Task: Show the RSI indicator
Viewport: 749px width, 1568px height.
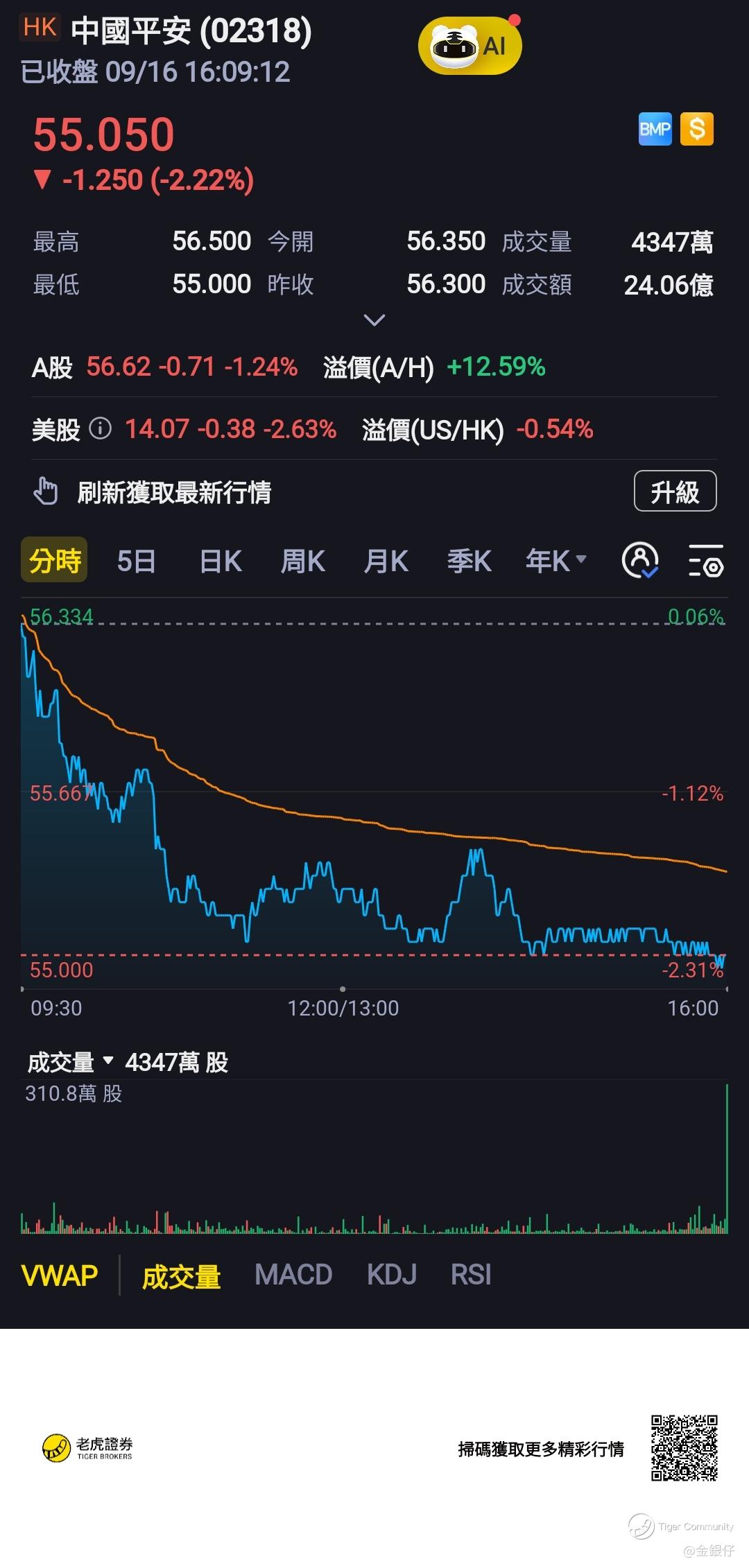Action: (x=471, y=1275)
